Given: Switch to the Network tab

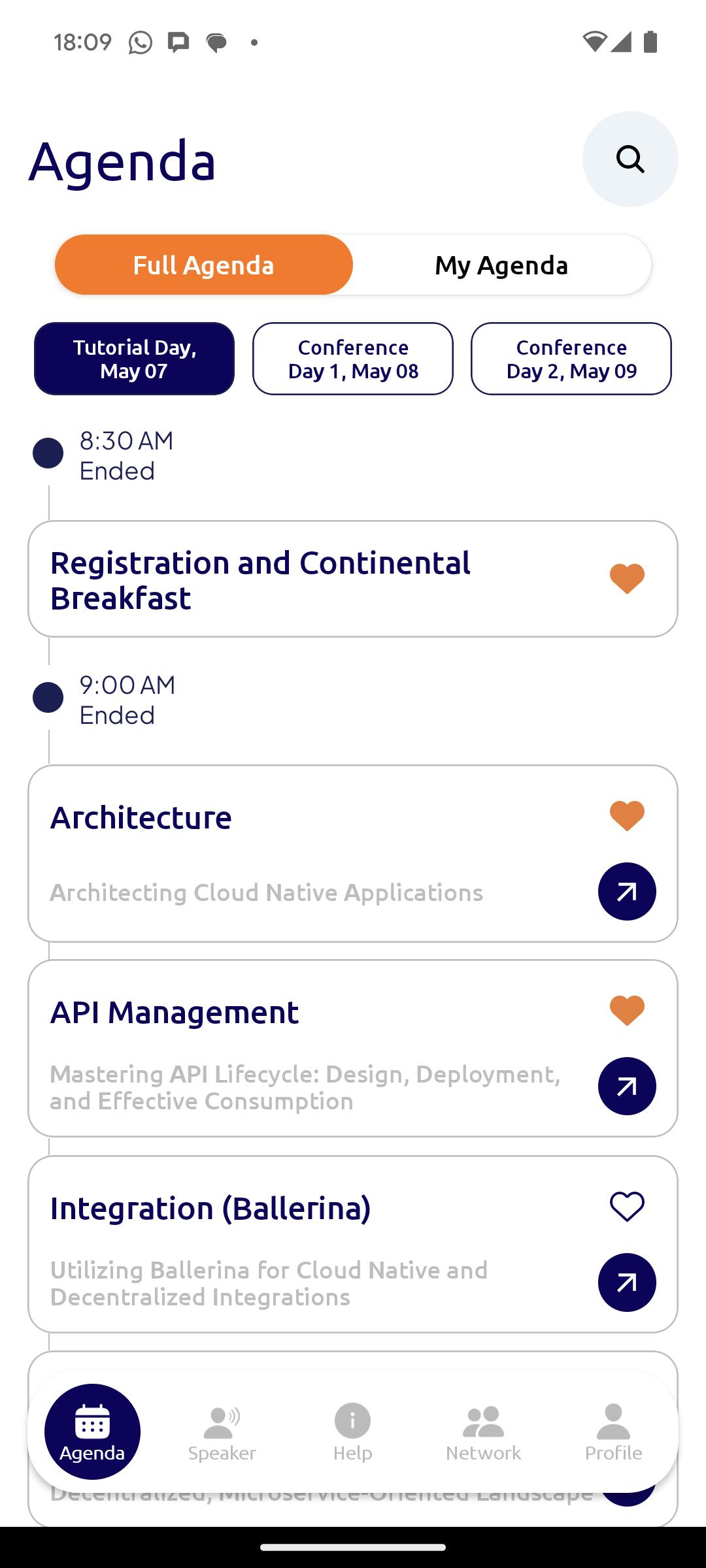Looking at the screenshot, I should pos(483,1432).
